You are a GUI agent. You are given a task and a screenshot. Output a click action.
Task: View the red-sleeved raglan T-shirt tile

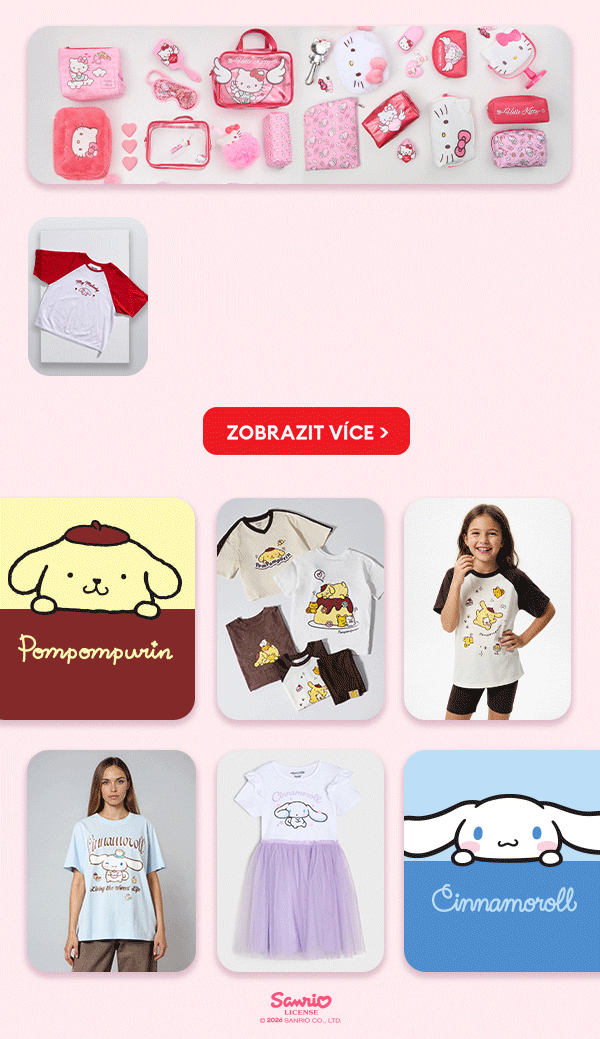coord(88,296)
